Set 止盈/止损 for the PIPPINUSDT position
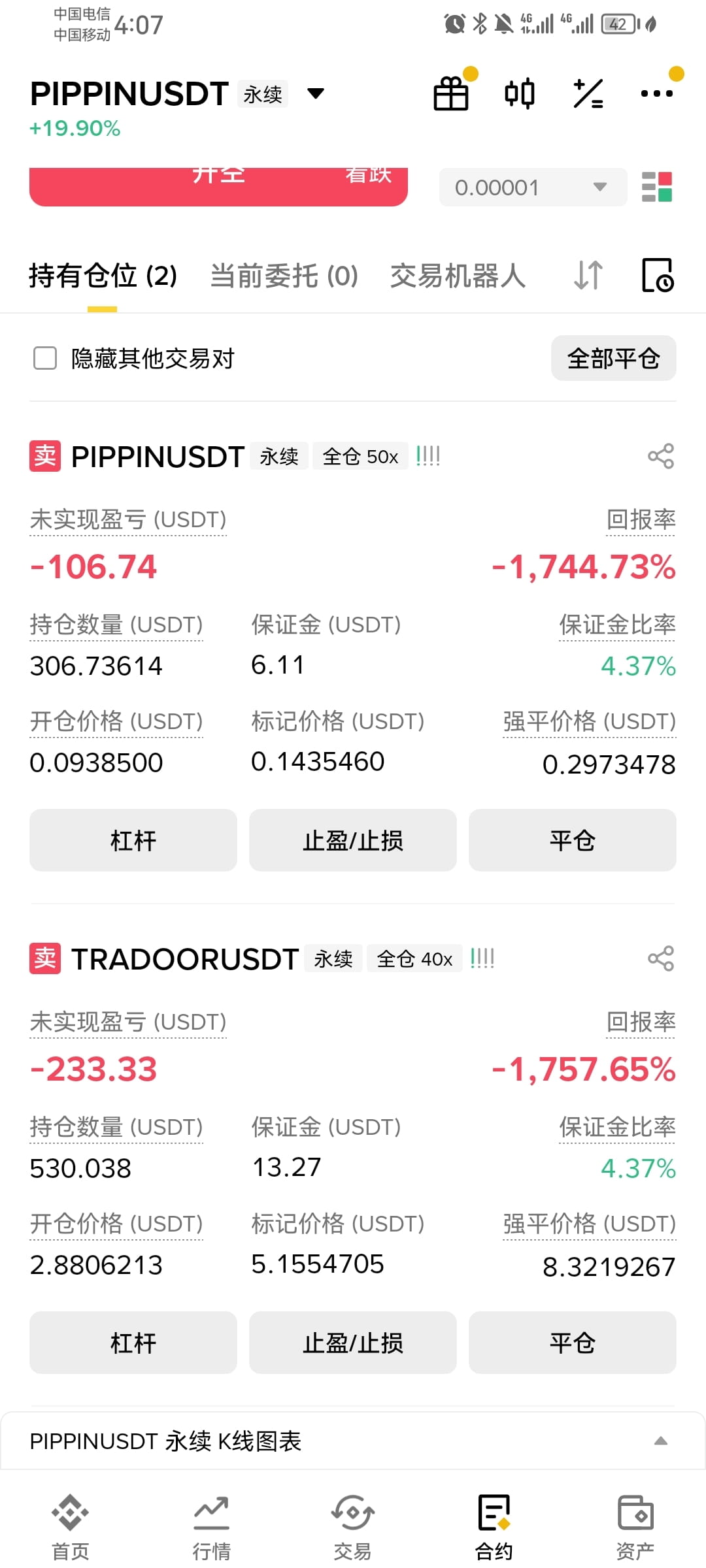This screenshot has height=1568, width=706. point(353,840)
